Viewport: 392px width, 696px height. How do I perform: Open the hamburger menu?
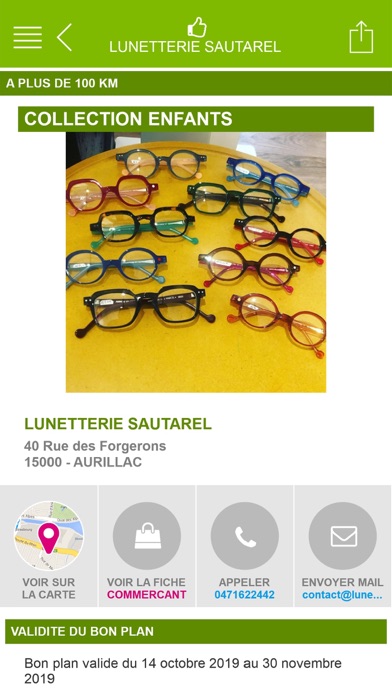tap(28, 38)
